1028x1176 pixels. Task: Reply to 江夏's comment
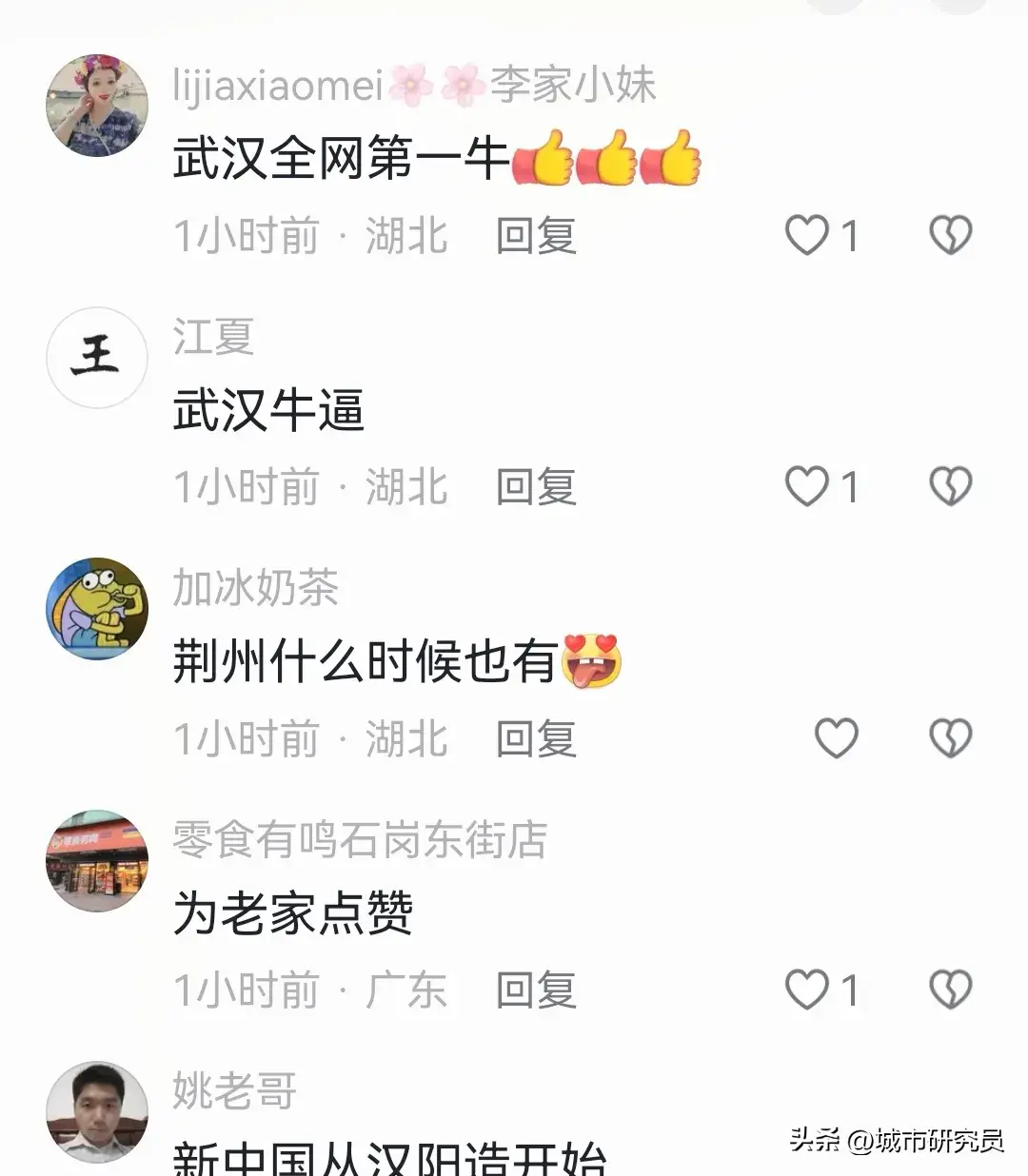coord(536,487)
